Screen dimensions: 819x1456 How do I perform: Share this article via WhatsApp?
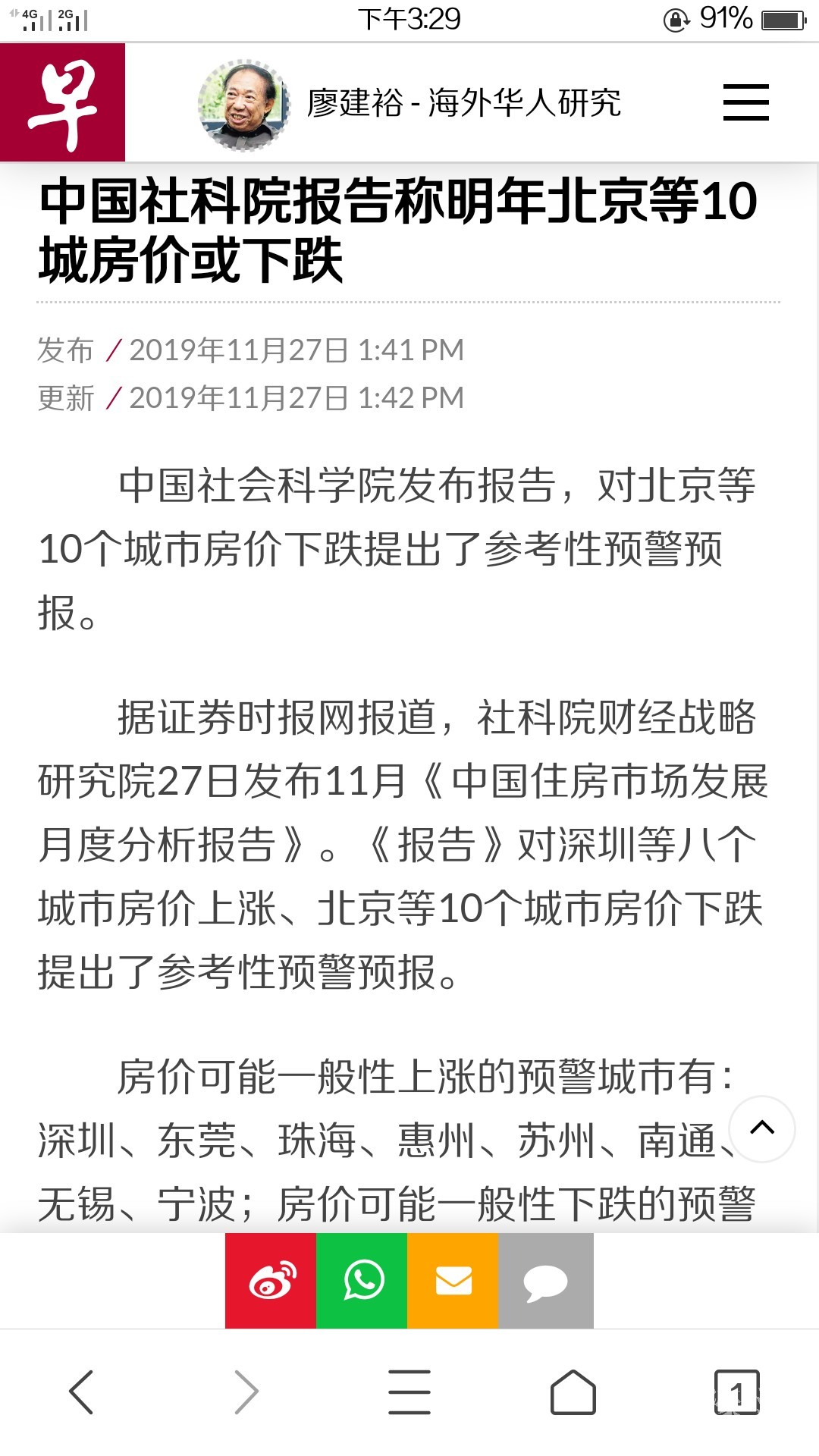(x=362, y=1281)
